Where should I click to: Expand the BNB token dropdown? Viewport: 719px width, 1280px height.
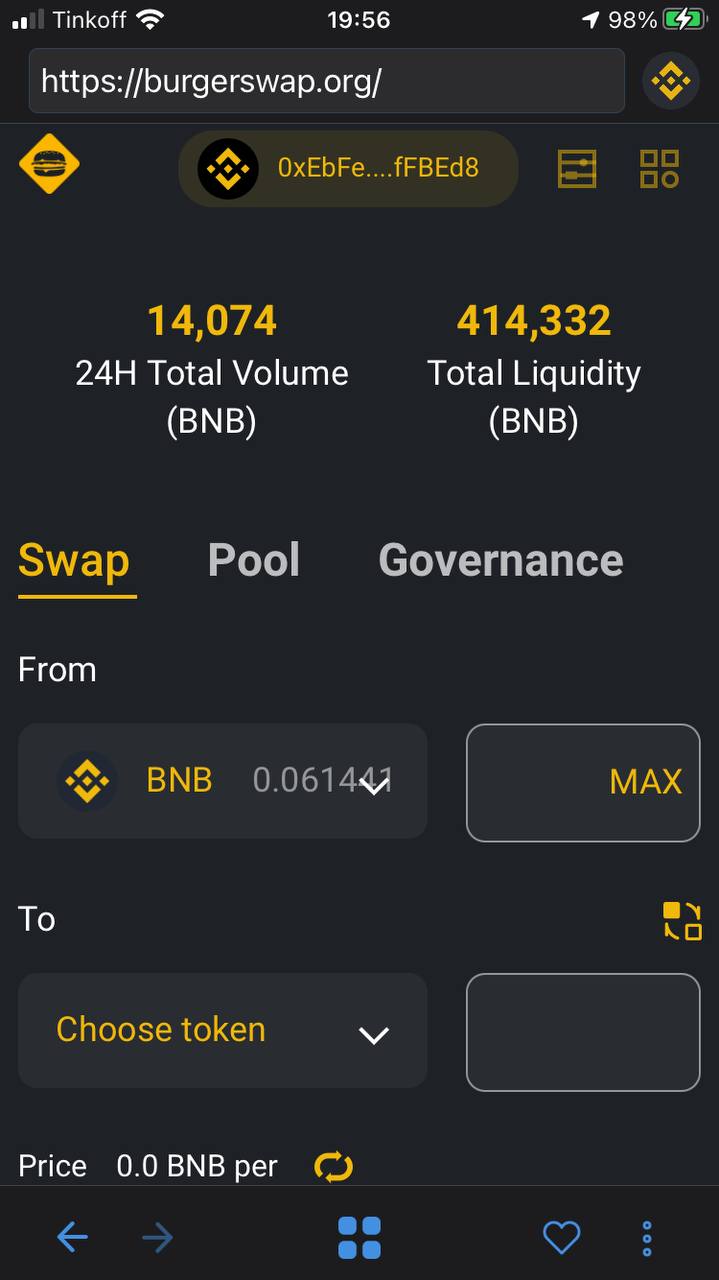[x=223, y=781]
